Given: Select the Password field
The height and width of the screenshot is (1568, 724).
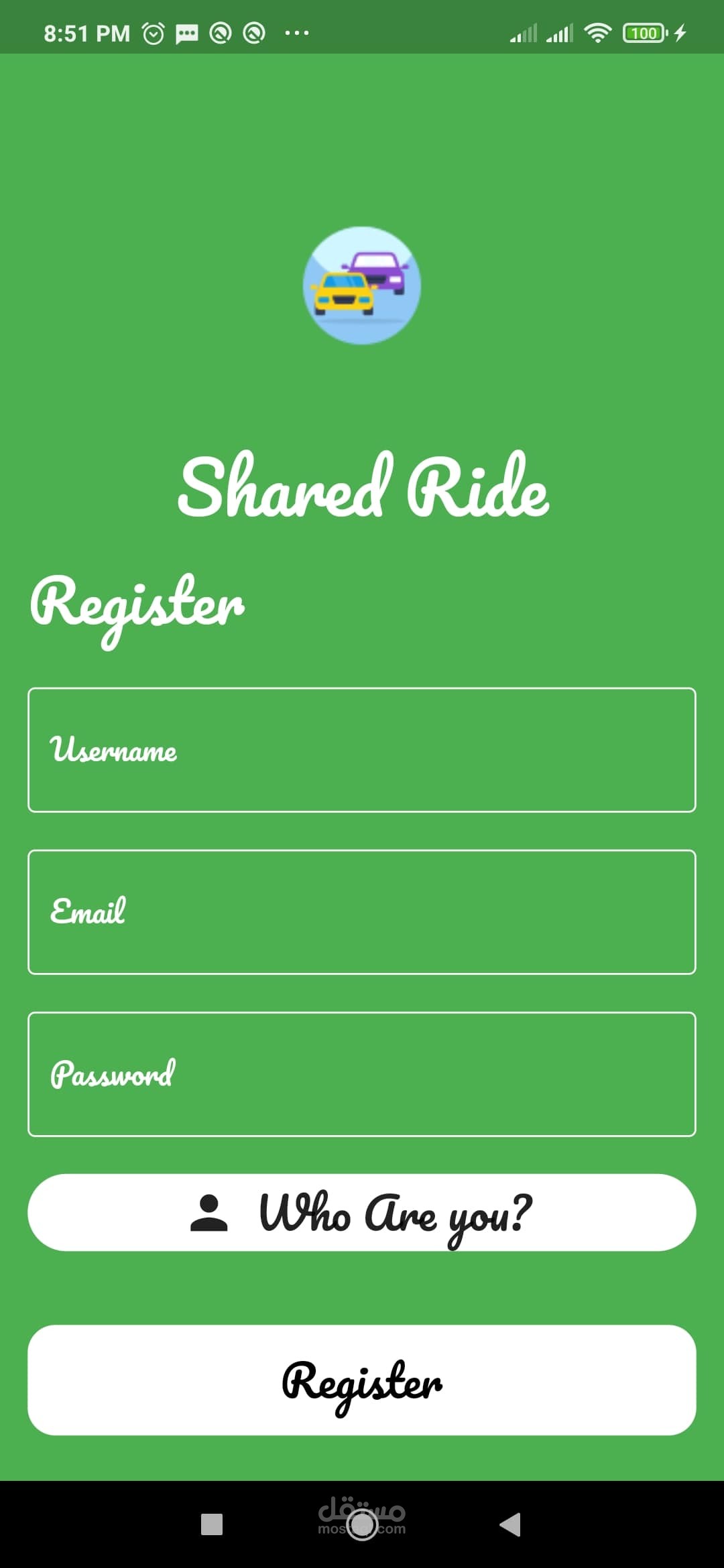Looking at the screenshot, I should (x=362, y=1074).
